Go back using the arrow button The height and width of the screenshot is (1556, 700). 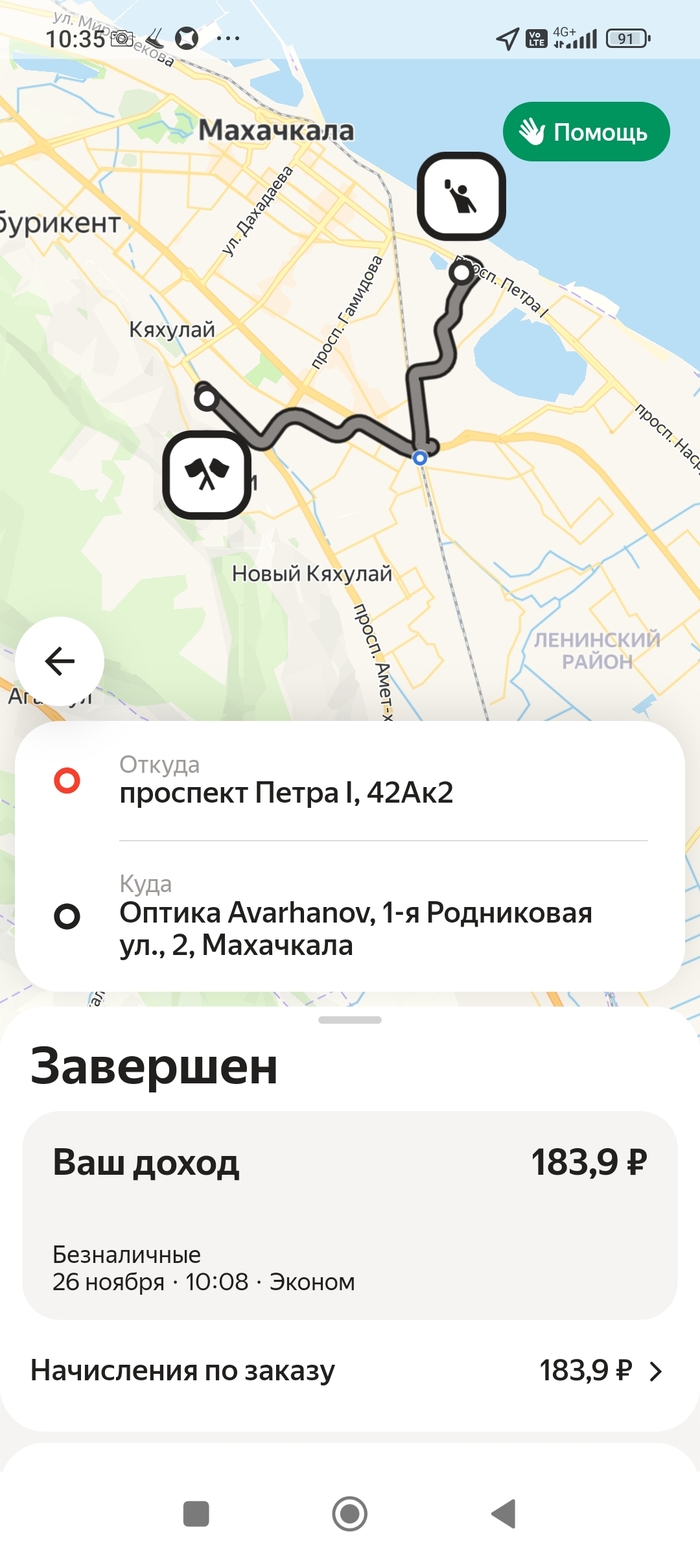tap(60, 661)
